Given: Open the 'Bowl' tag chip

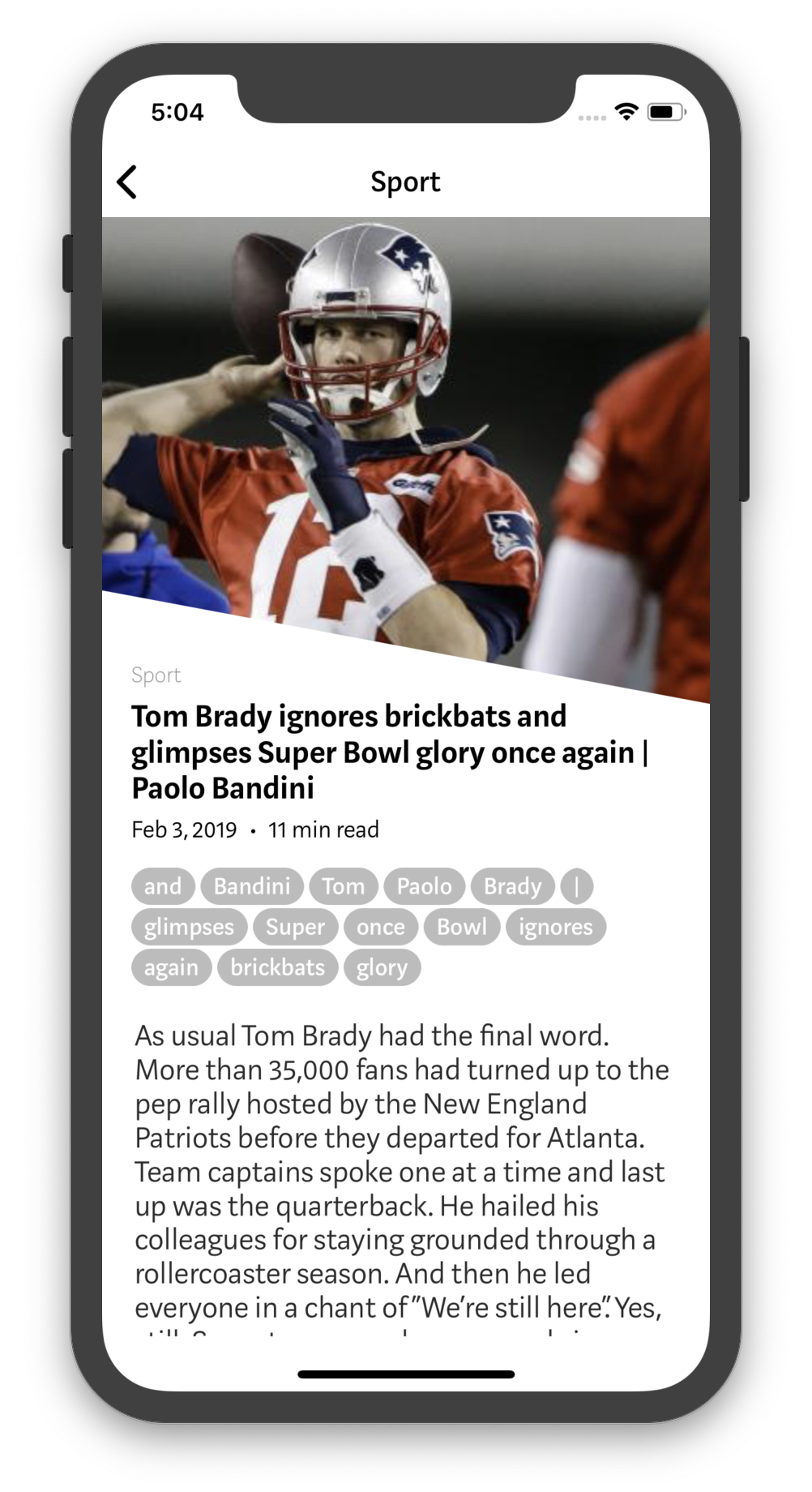Looking at the screenshot, I should coord(462,927).
